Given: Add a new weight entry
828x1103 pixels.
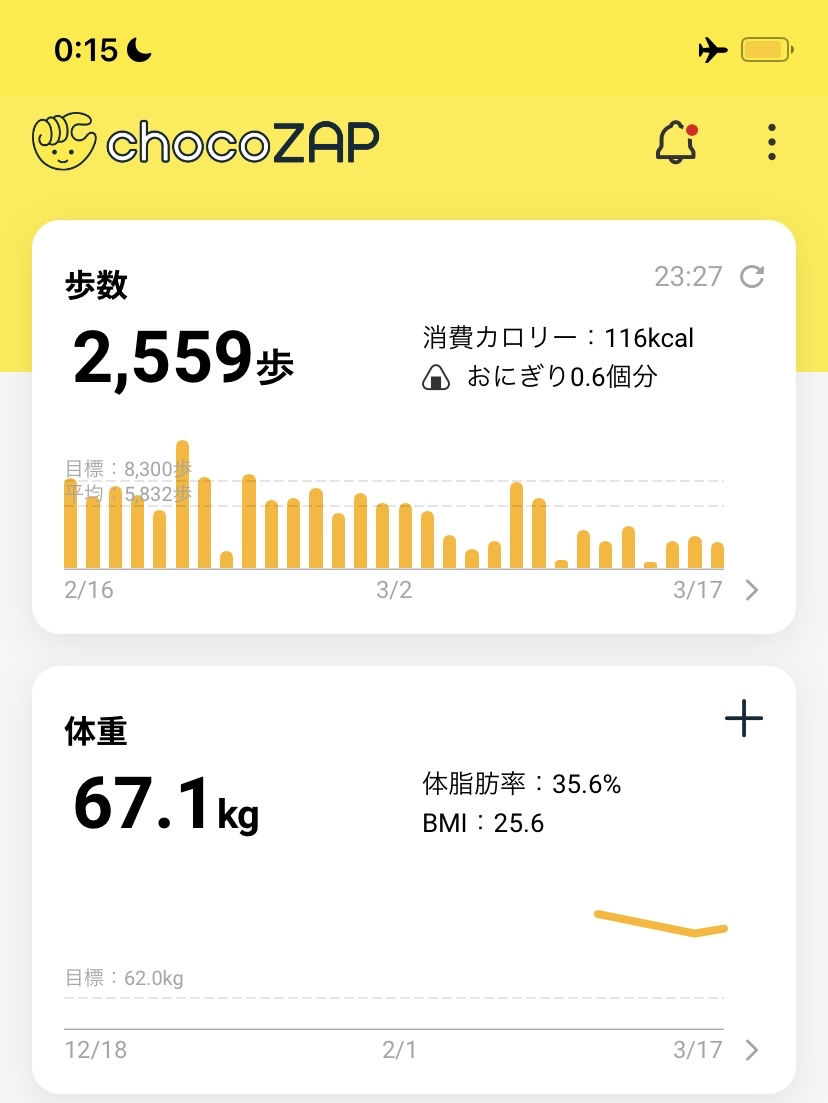Looking at the screenshot, I should [743, 719].
